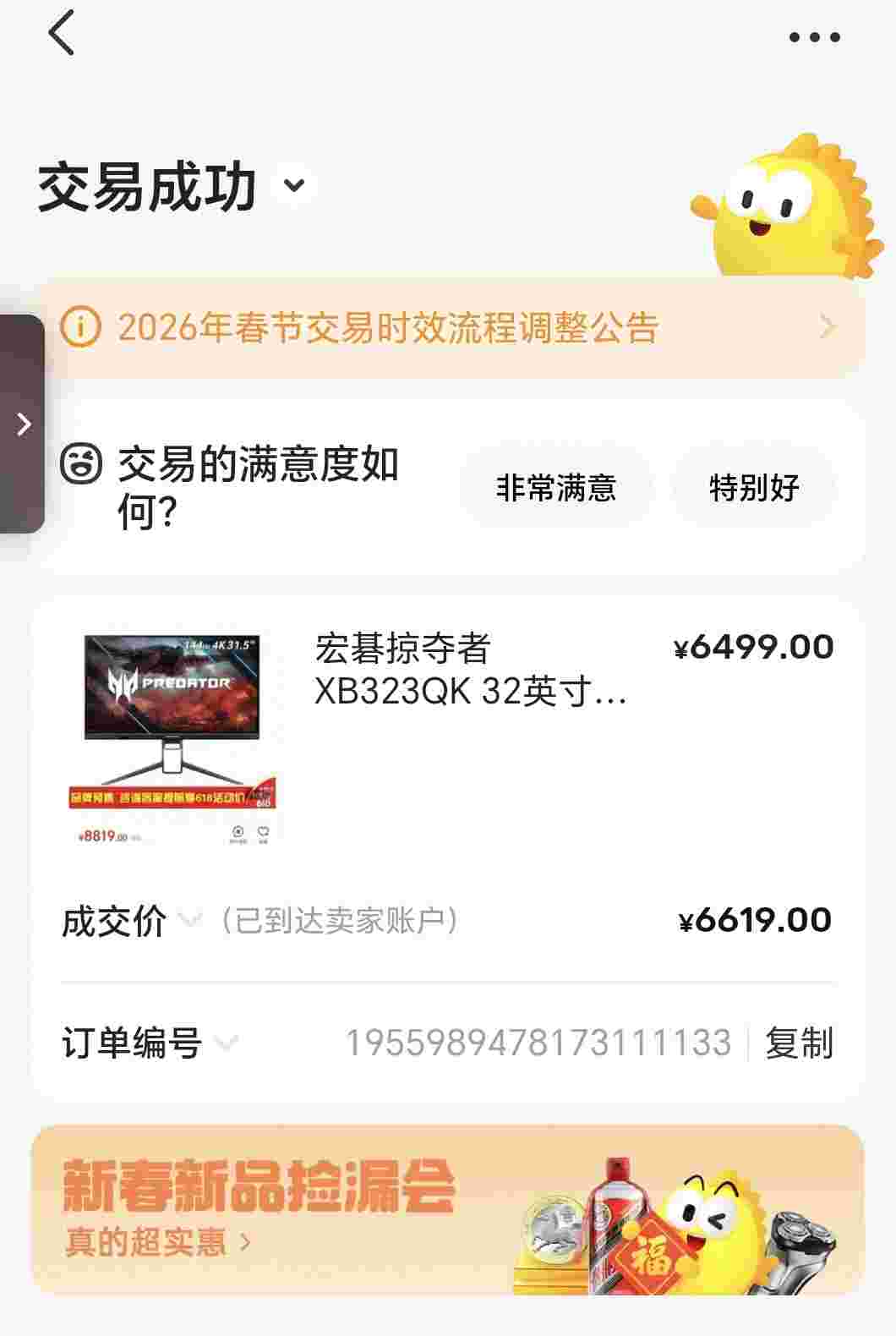
Task: Open the three-dot overflow menu
Action: coord(814,37)
